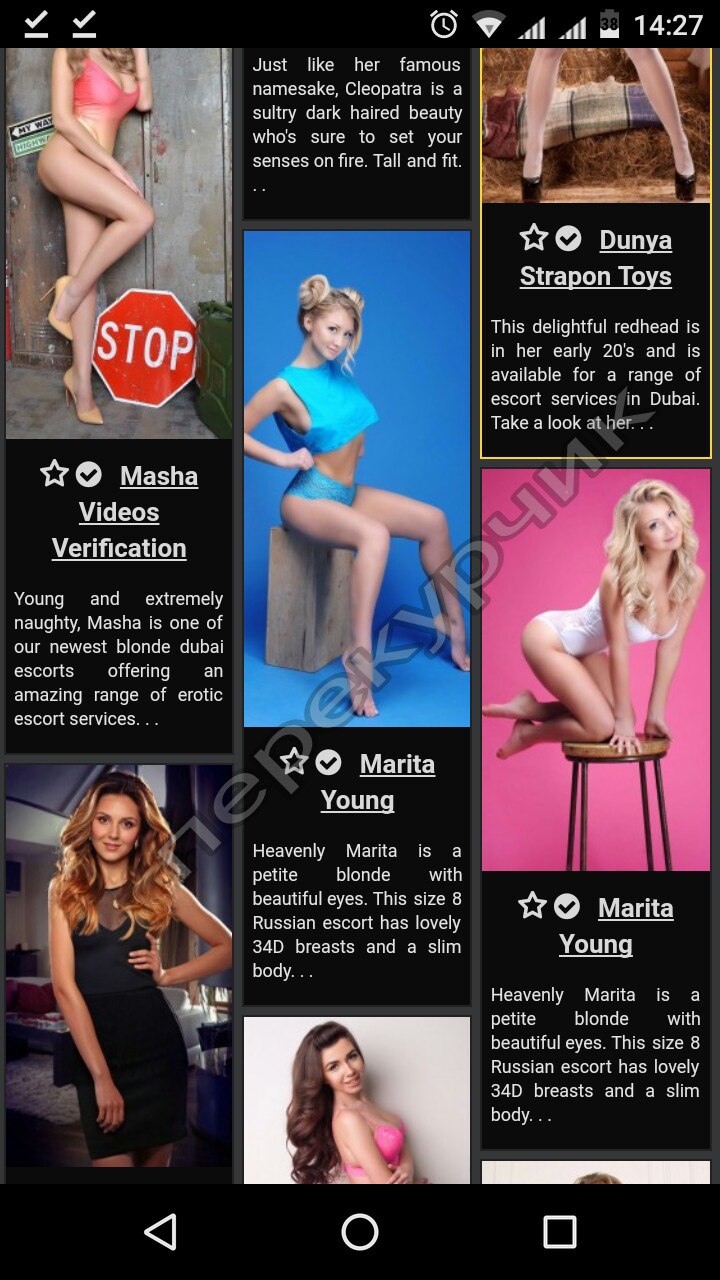
Task: Favorite Masha Videos Verification with the star
Action: pos(54,474)
